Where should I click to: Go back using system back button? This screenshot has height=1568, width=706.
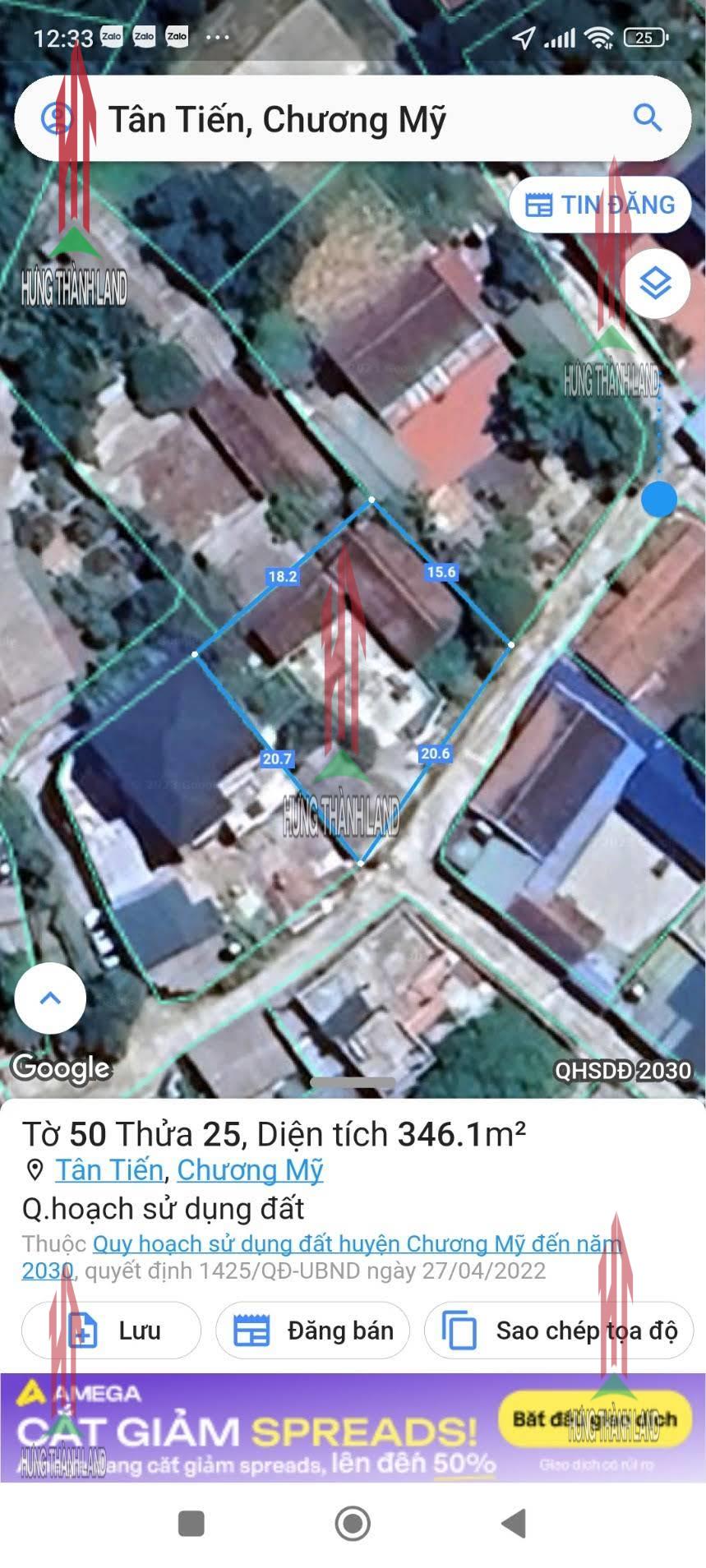[515, 1523]
